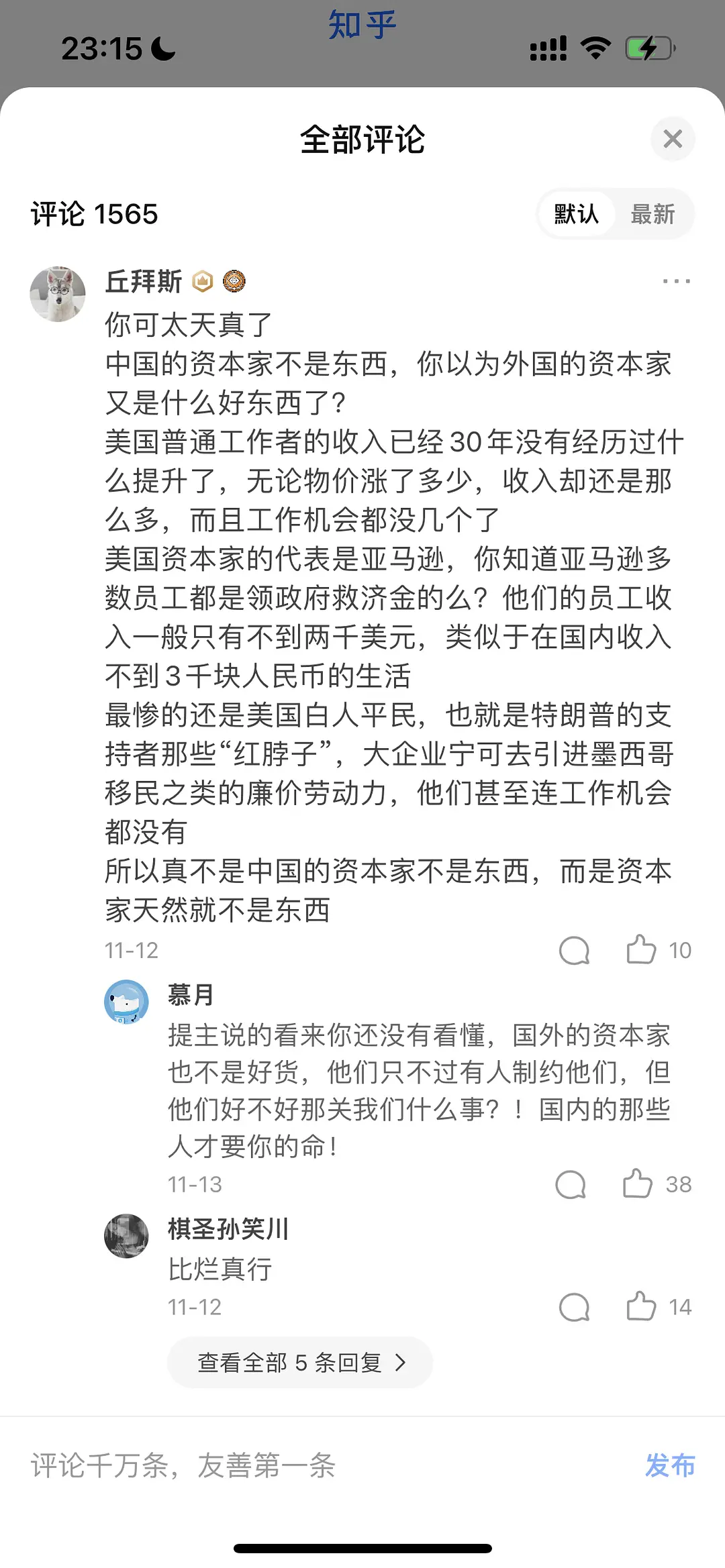Image resolution: width=725 pixels, height=1568 pixels.
Task: Reply to 慕月's comment
Action: coord(571,1184)
